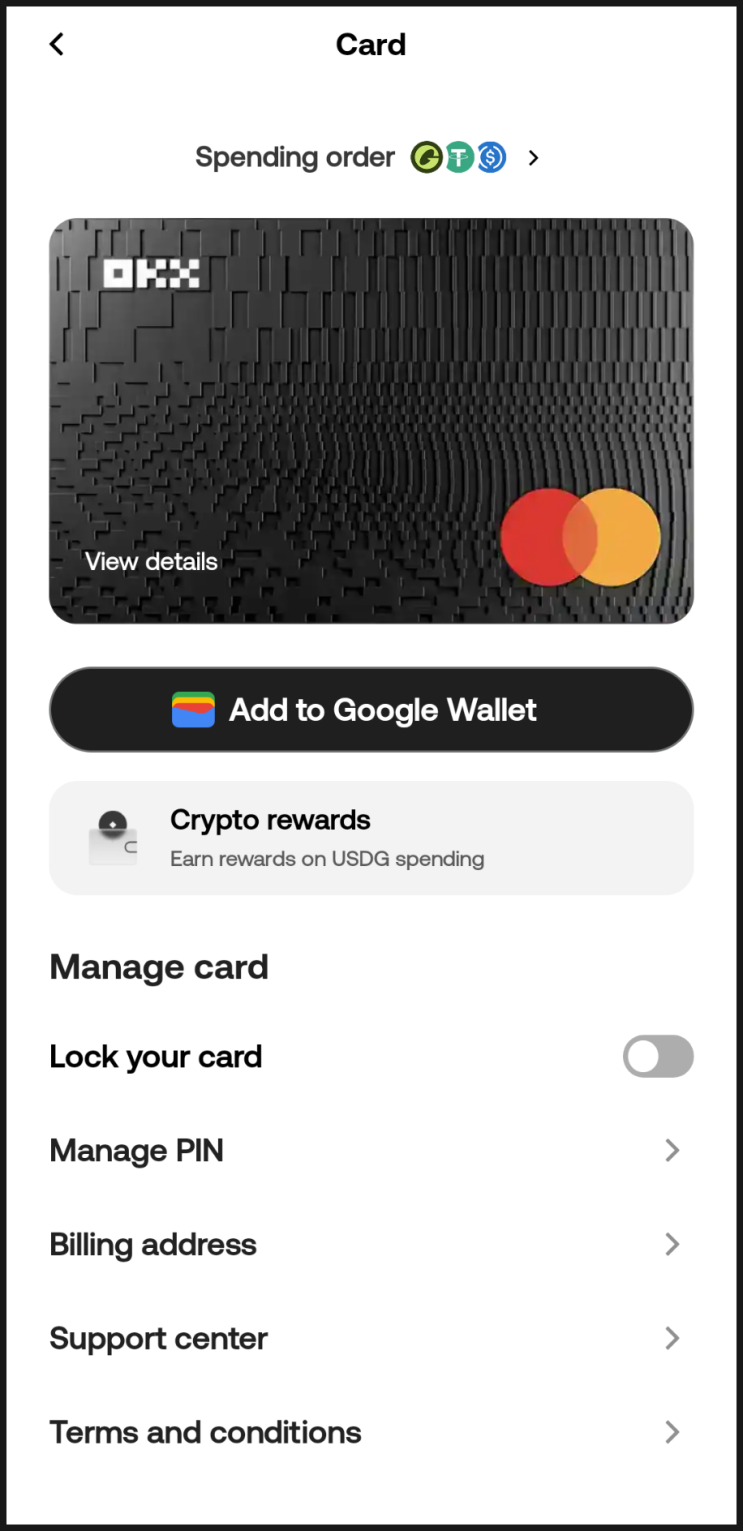Open Manage PIN
743x1531 pixels.
(371, 1150)
